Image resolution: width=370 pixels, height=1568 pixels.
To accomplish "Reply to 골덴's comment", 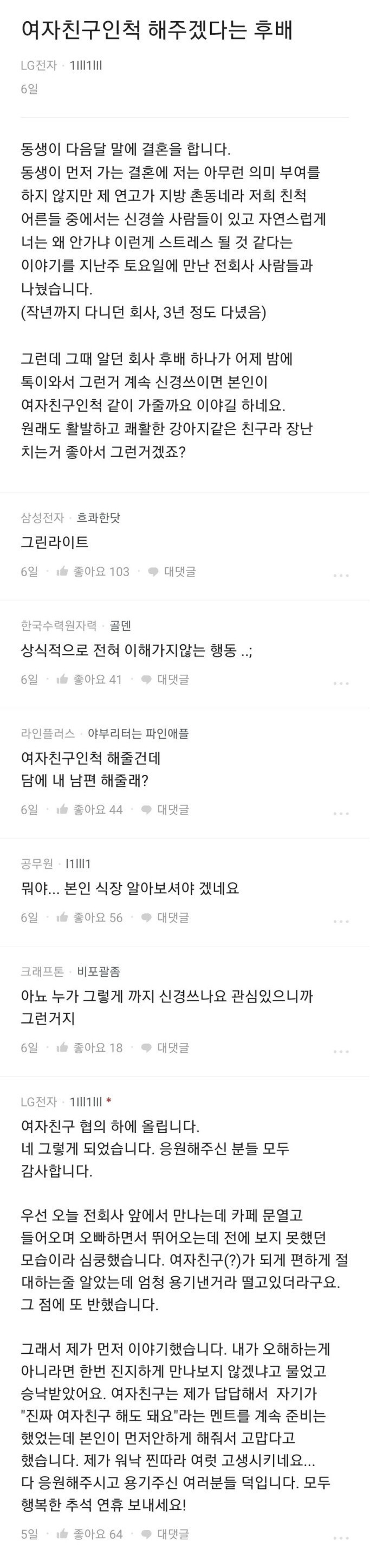I will 165,679.
